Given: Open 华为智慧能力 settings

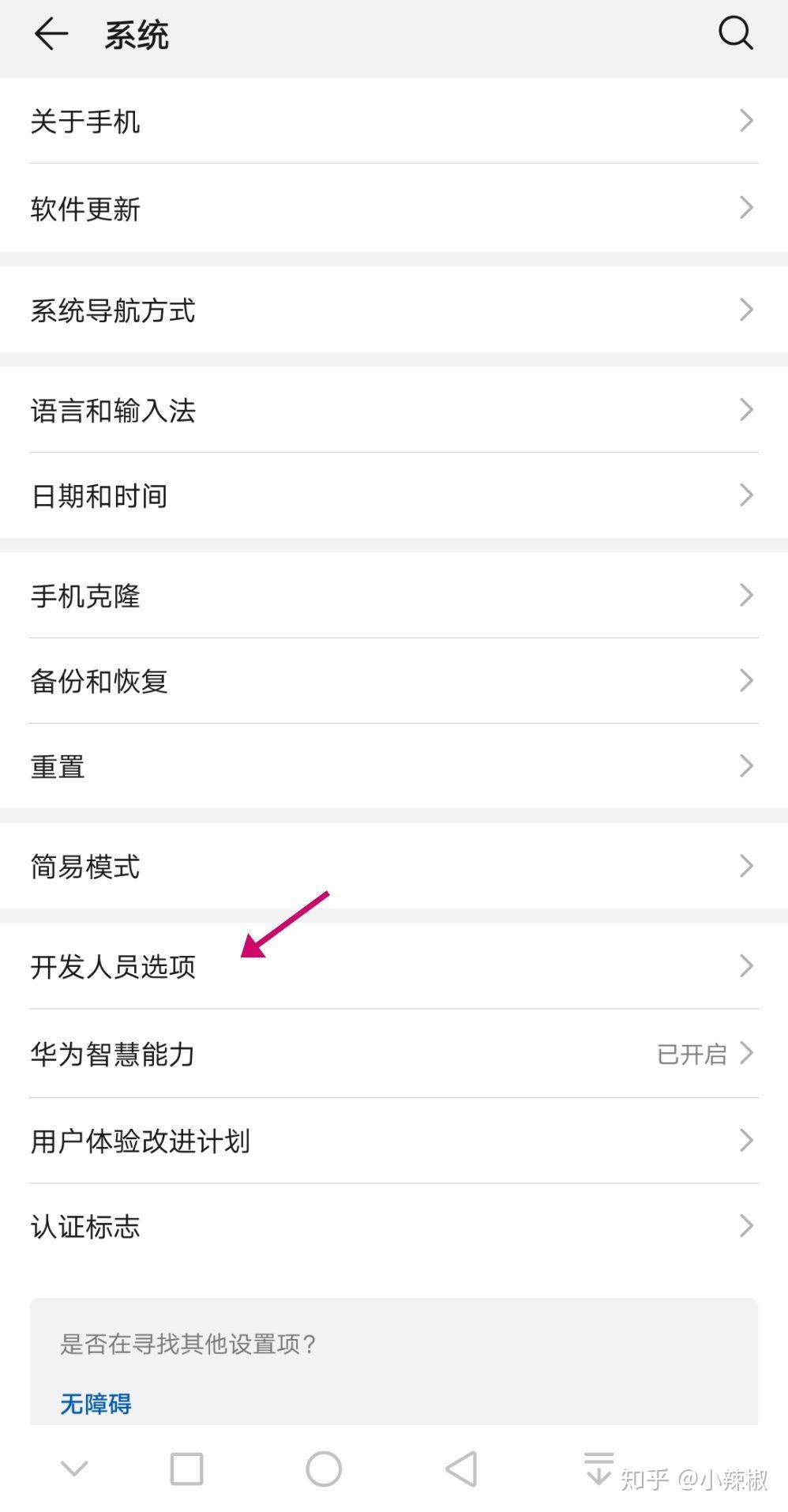Looking at the screenshot, I should 393,1053.
